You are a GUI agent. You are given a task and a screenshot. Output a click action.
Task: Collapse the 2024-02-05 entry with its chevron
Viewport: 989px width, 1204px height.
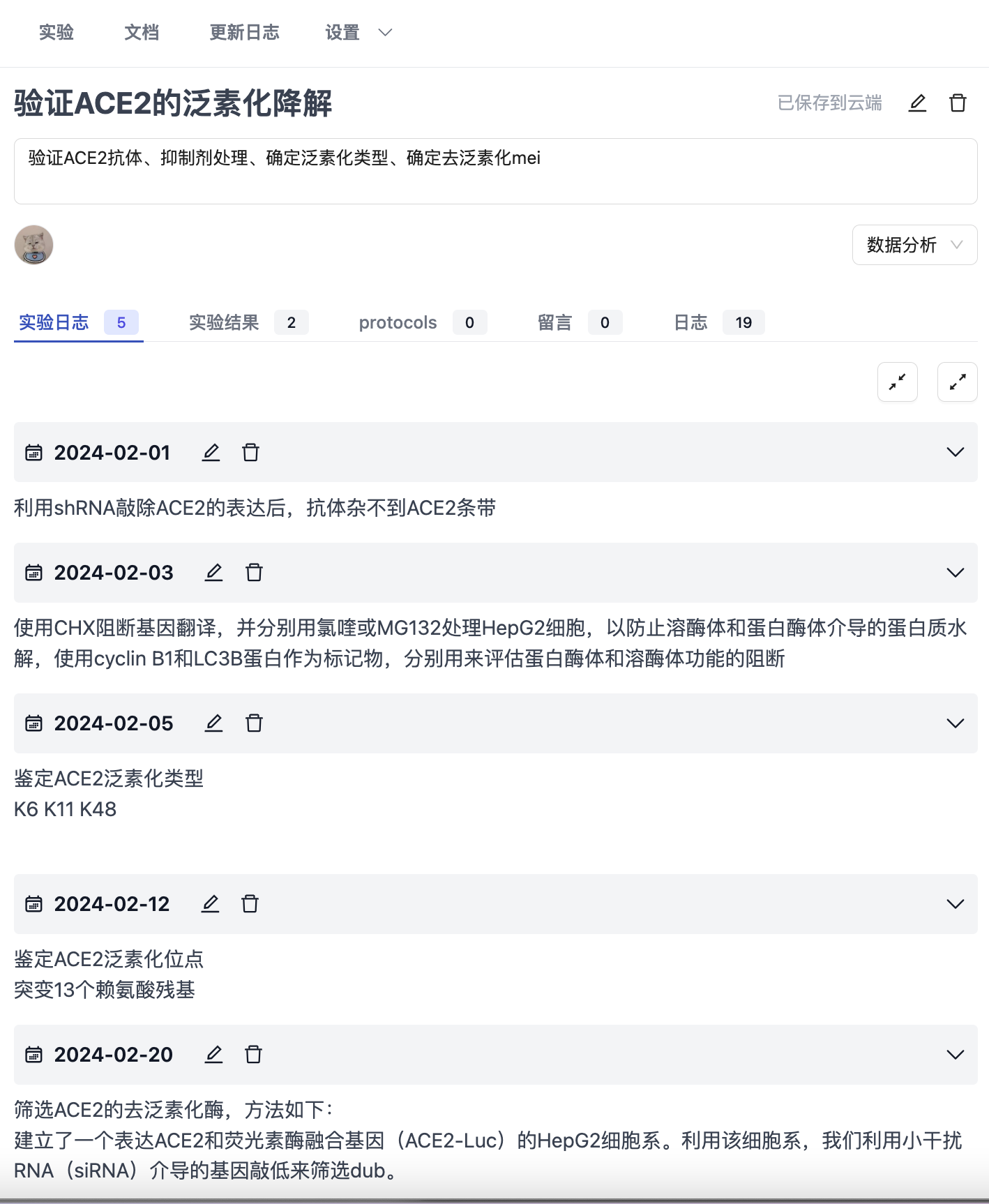point(955,723)
